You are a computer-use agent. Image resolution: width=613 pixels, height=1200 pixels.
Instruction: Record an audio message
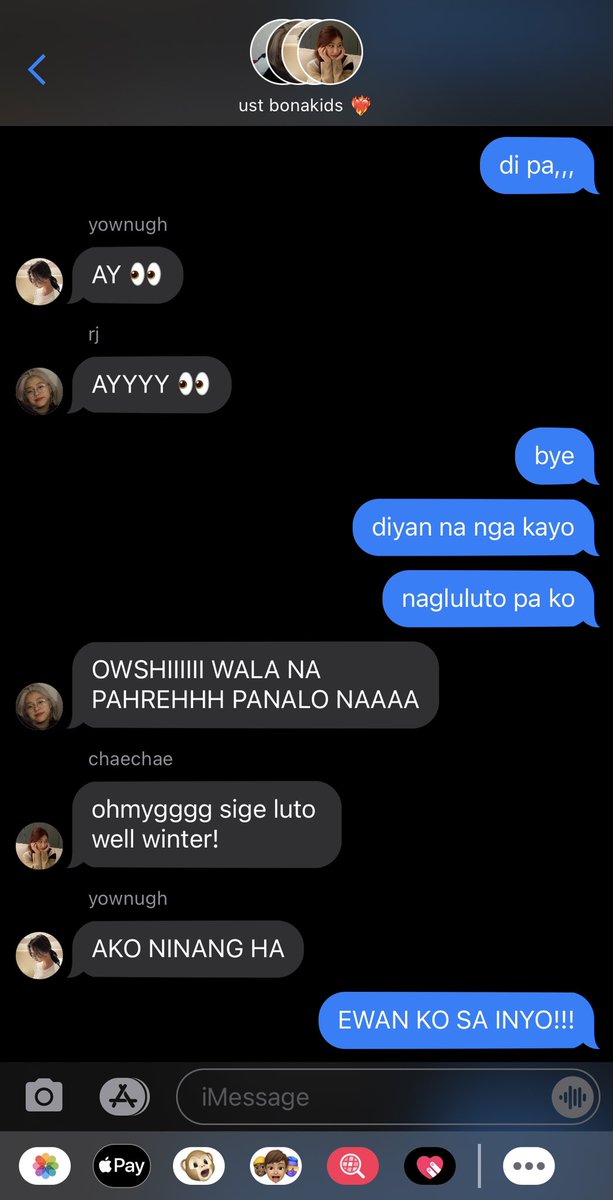[572, 1097]
